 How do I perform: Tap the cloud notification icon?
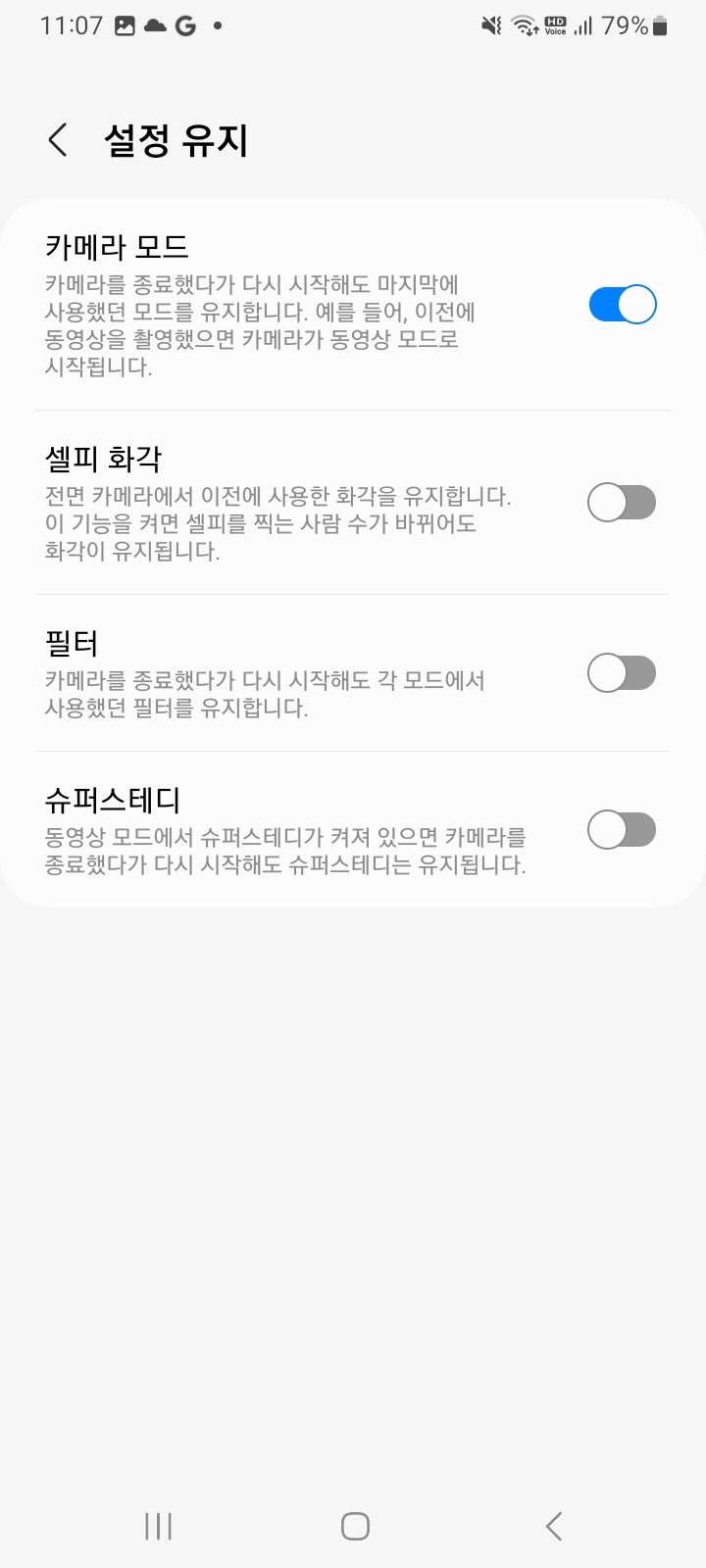click(157, 24)
